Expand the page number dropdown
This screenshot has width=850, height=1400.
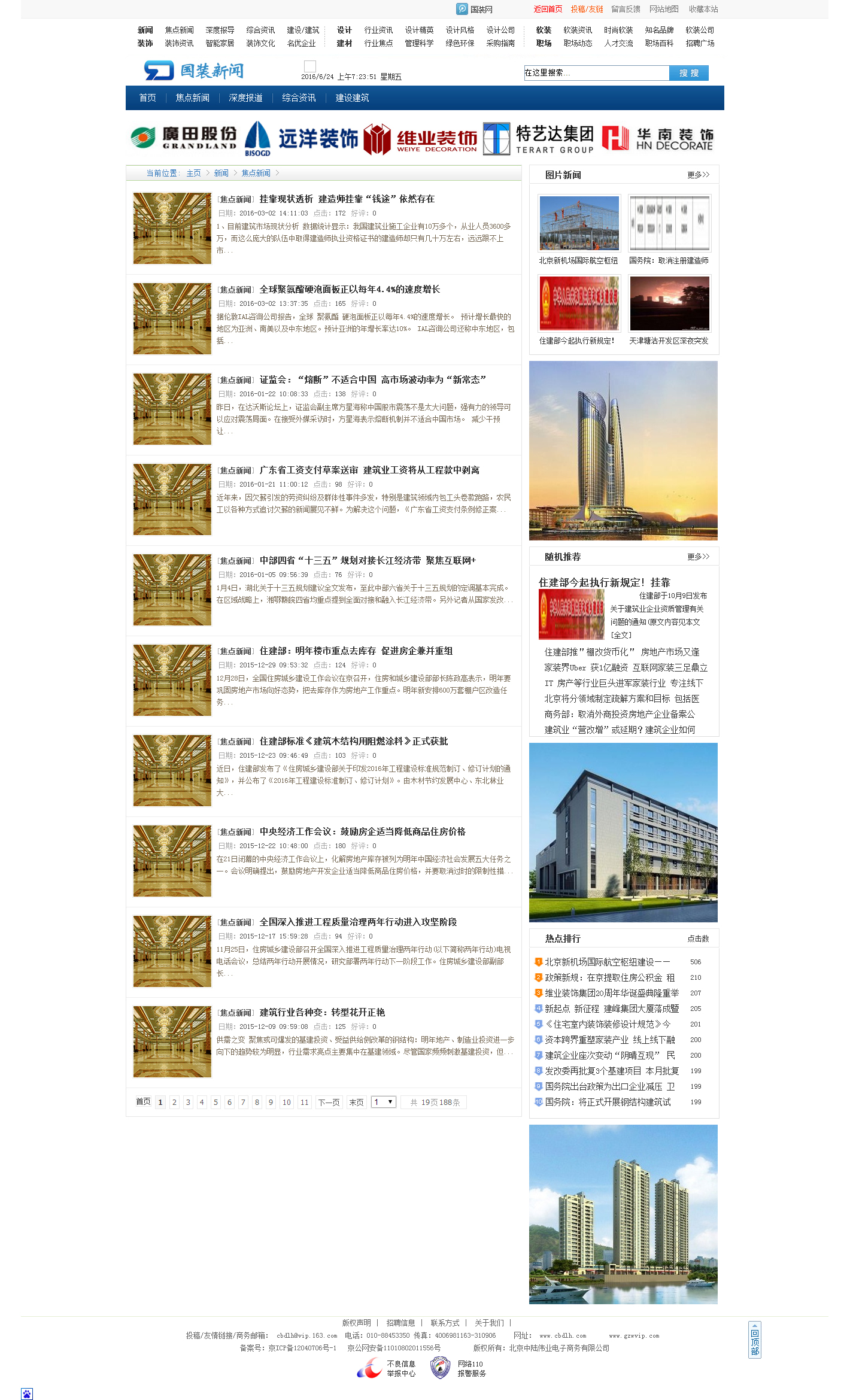[384, 1102]
